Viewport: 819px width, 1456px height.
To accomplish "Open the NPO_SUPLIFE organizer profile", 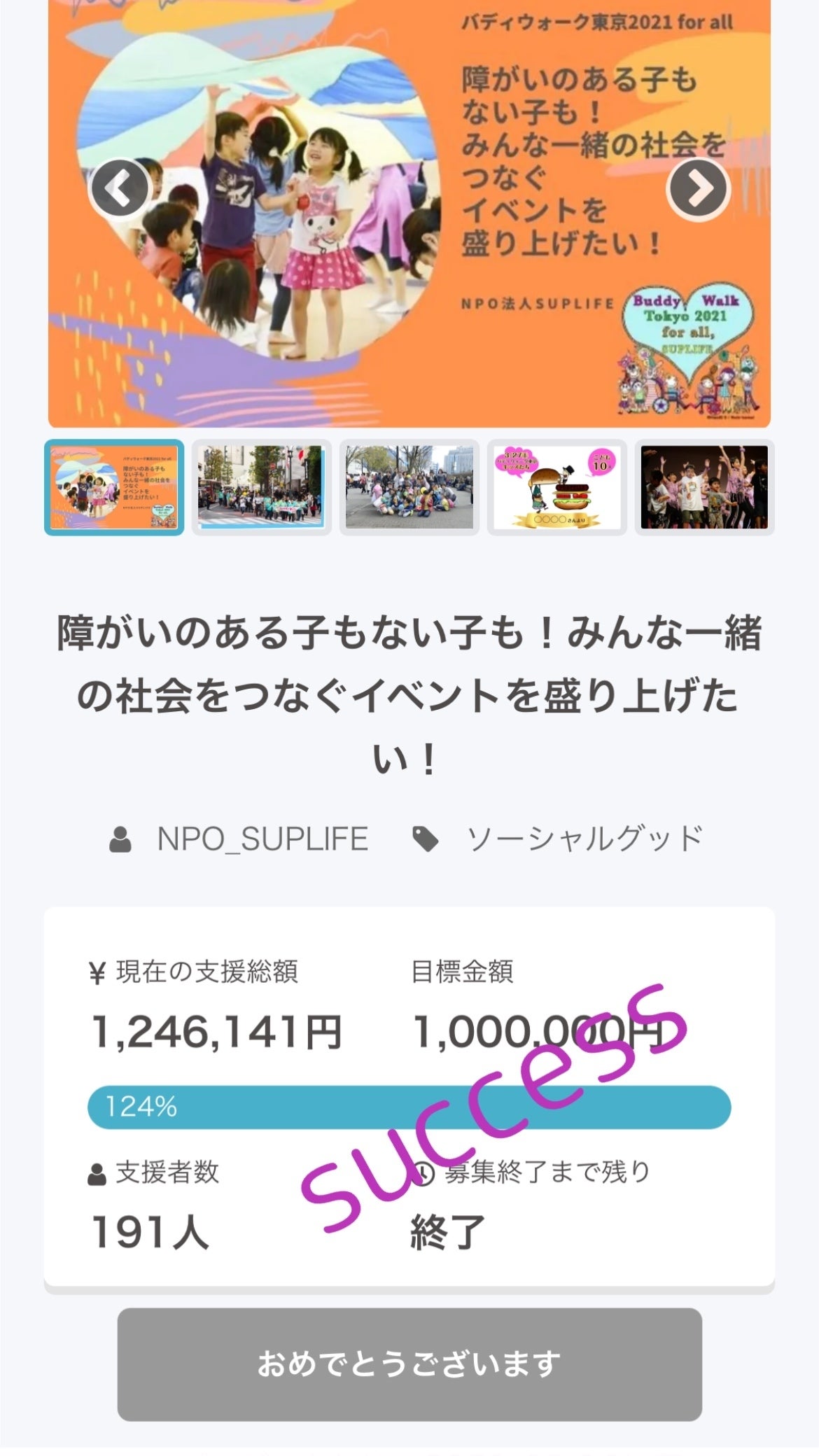I will pyautogui.click(x=262, y=839).
